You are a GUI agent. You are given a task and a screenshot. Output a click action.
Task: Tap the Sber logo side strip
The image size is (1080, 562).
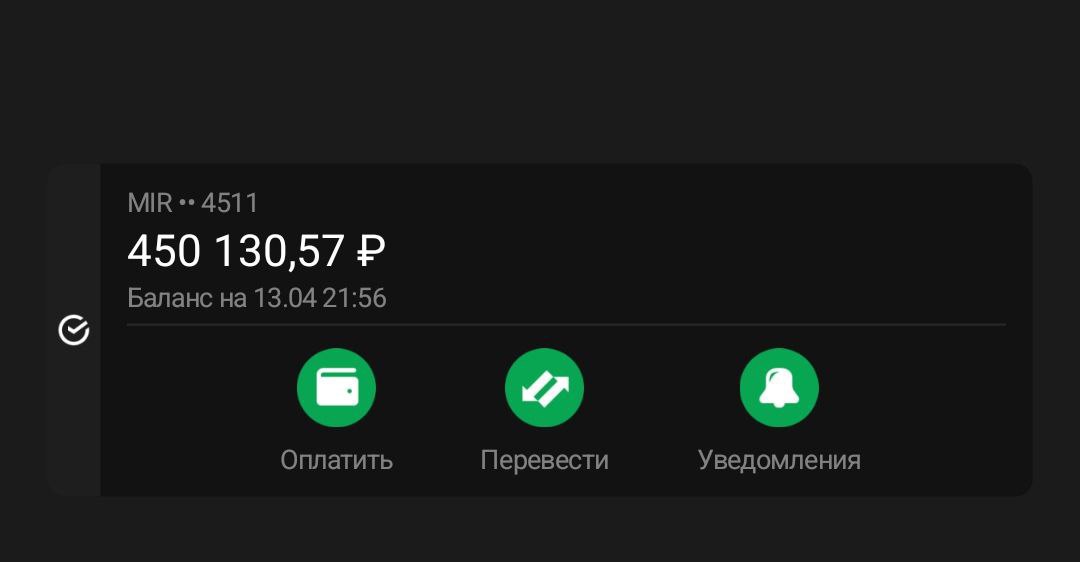click(x=74, y=330)
